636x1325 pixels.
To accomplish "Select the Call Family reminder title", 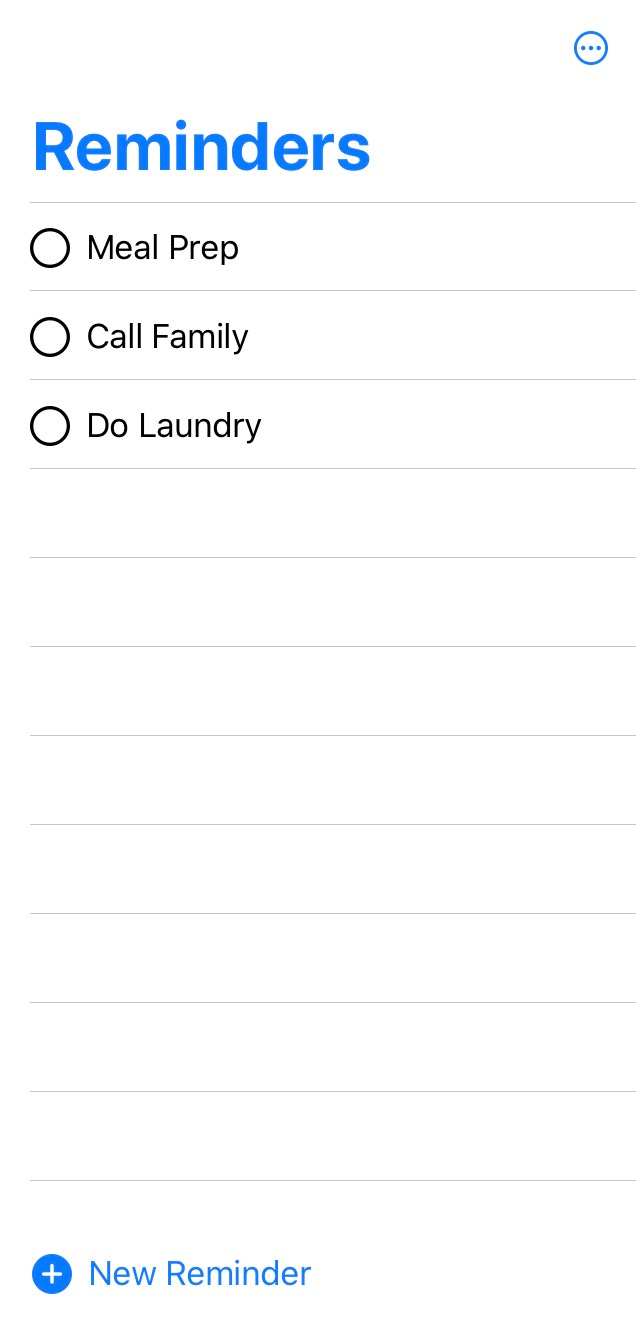I will coord(167,337).
